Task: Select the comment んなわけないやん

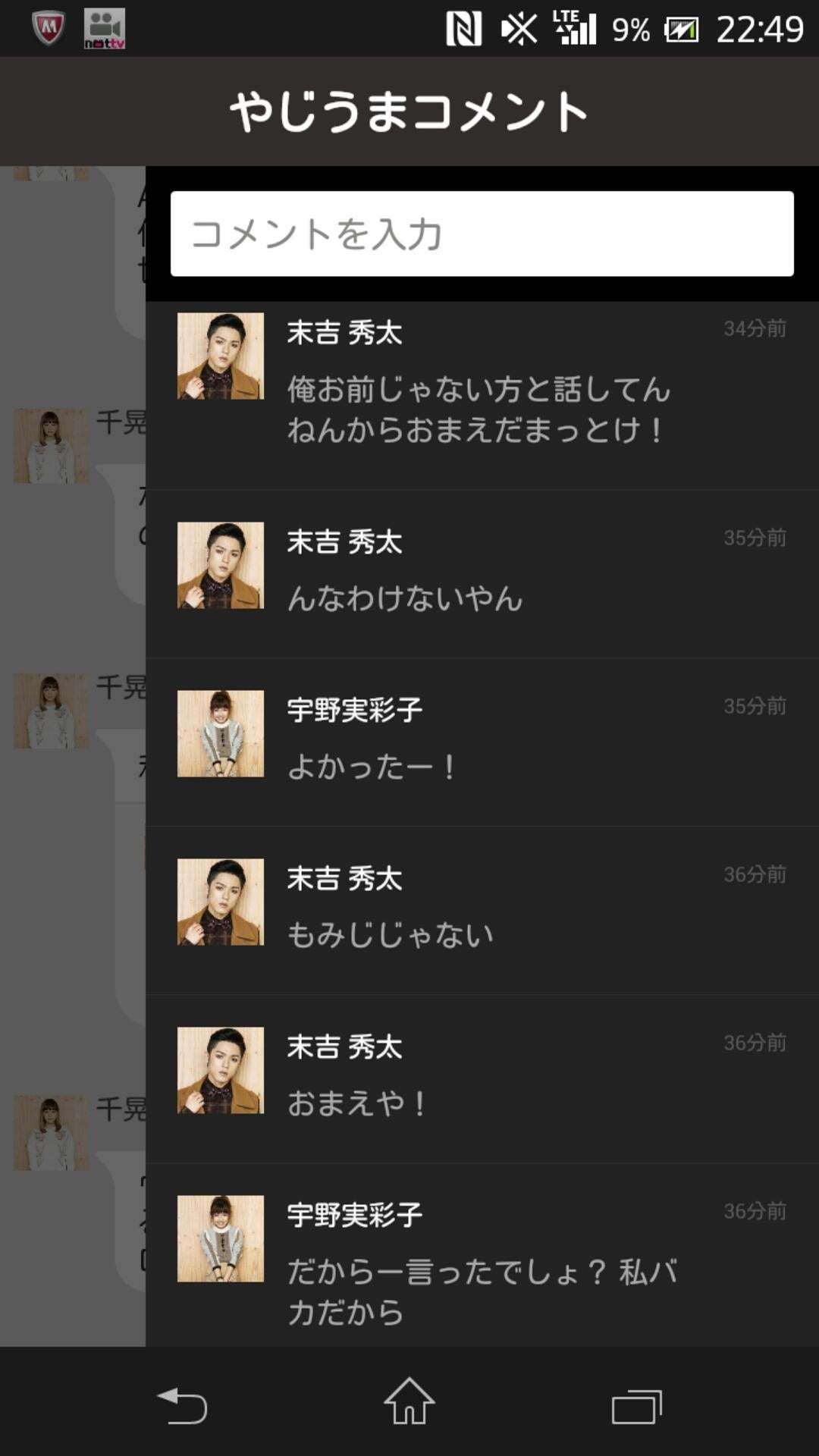Action: 406,598
